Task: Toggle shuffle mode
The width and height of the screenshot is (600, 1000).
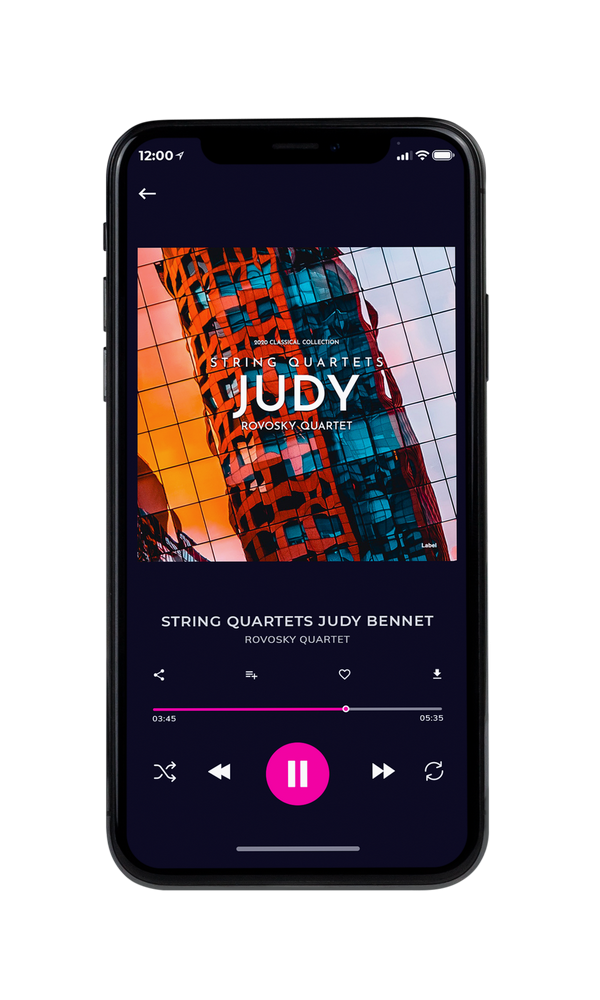Action: [165, 772]
